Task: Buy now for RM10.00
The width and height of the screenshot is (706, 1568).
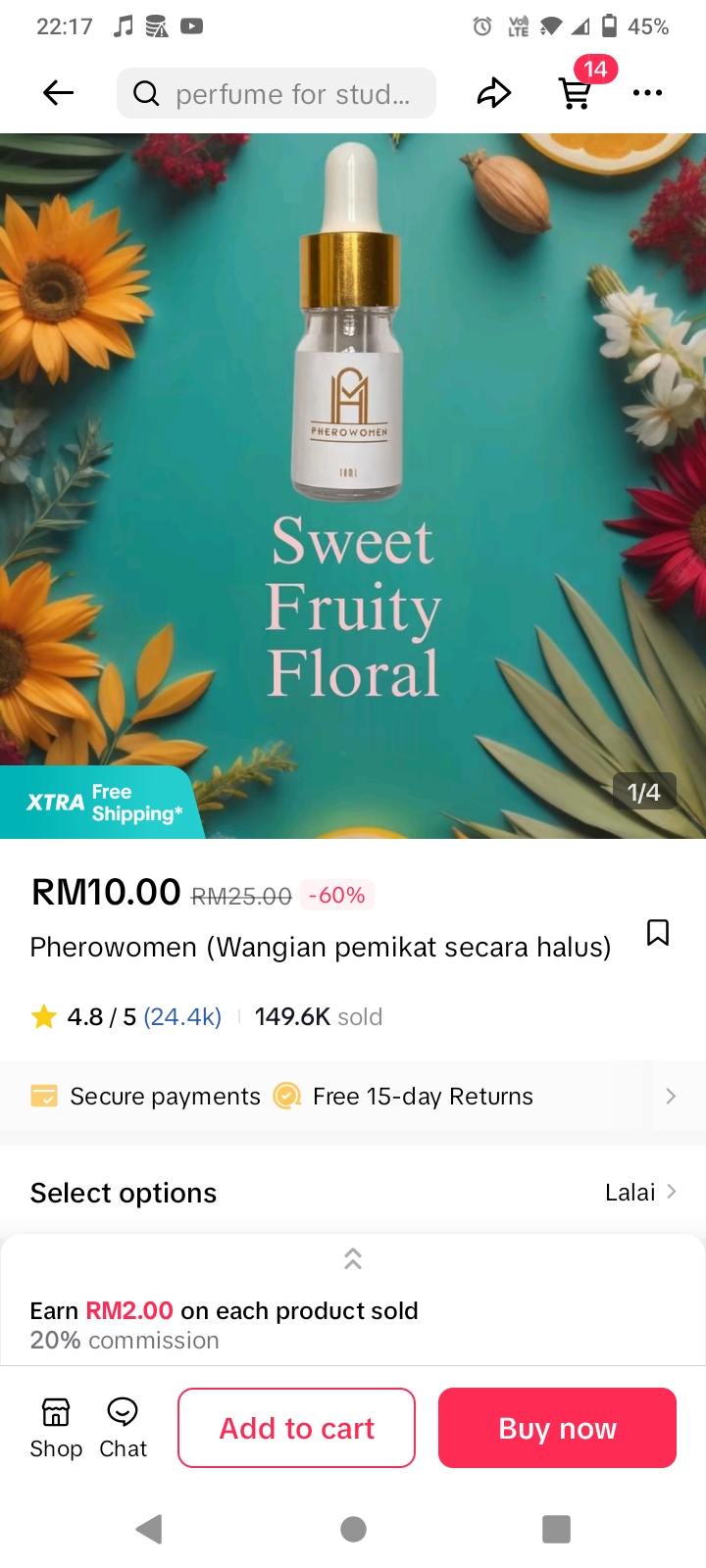Action: [557, 1428]
